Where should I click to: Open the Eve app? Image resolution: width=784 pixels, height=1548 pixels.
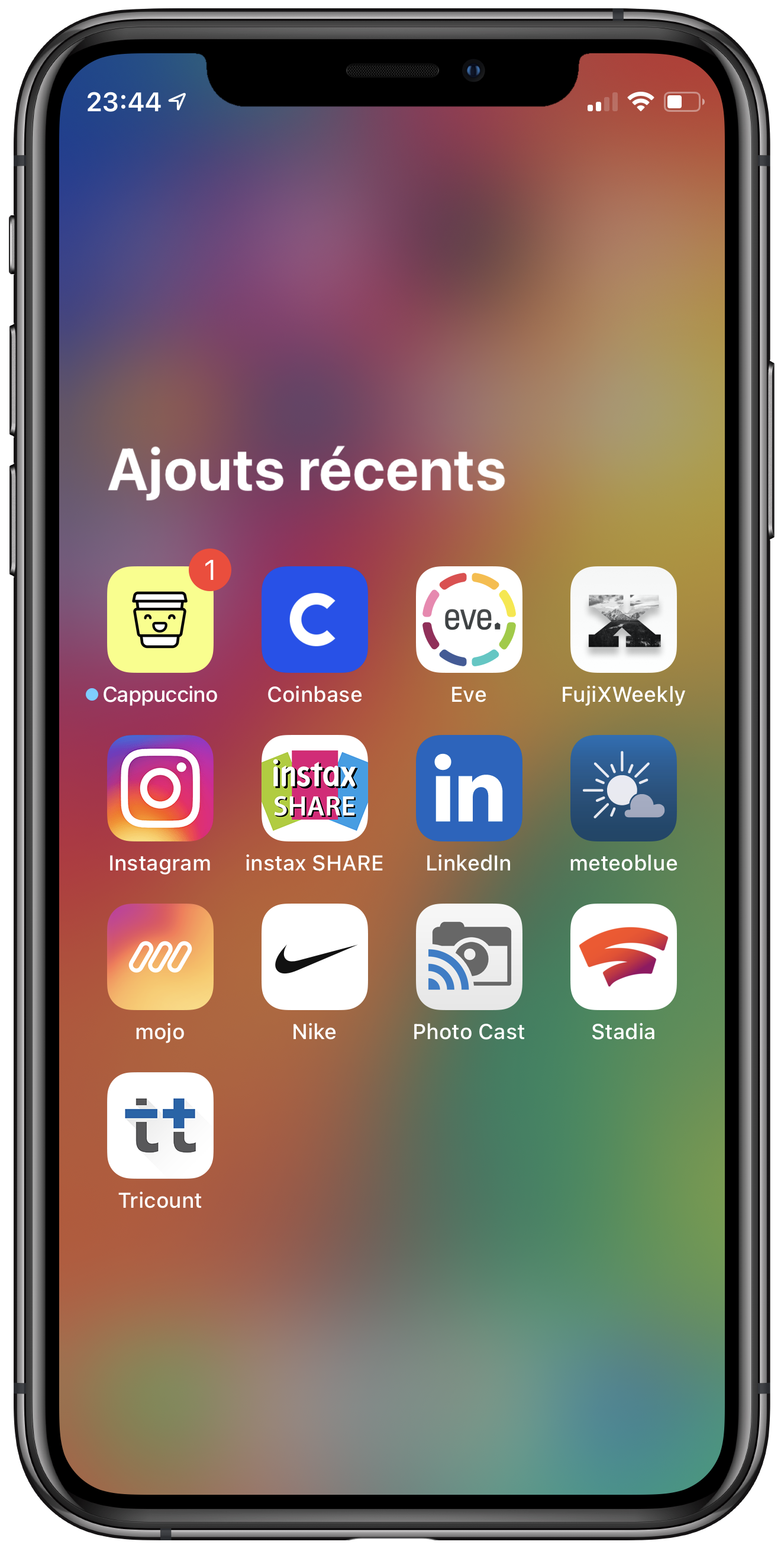(x=469, y=619)
